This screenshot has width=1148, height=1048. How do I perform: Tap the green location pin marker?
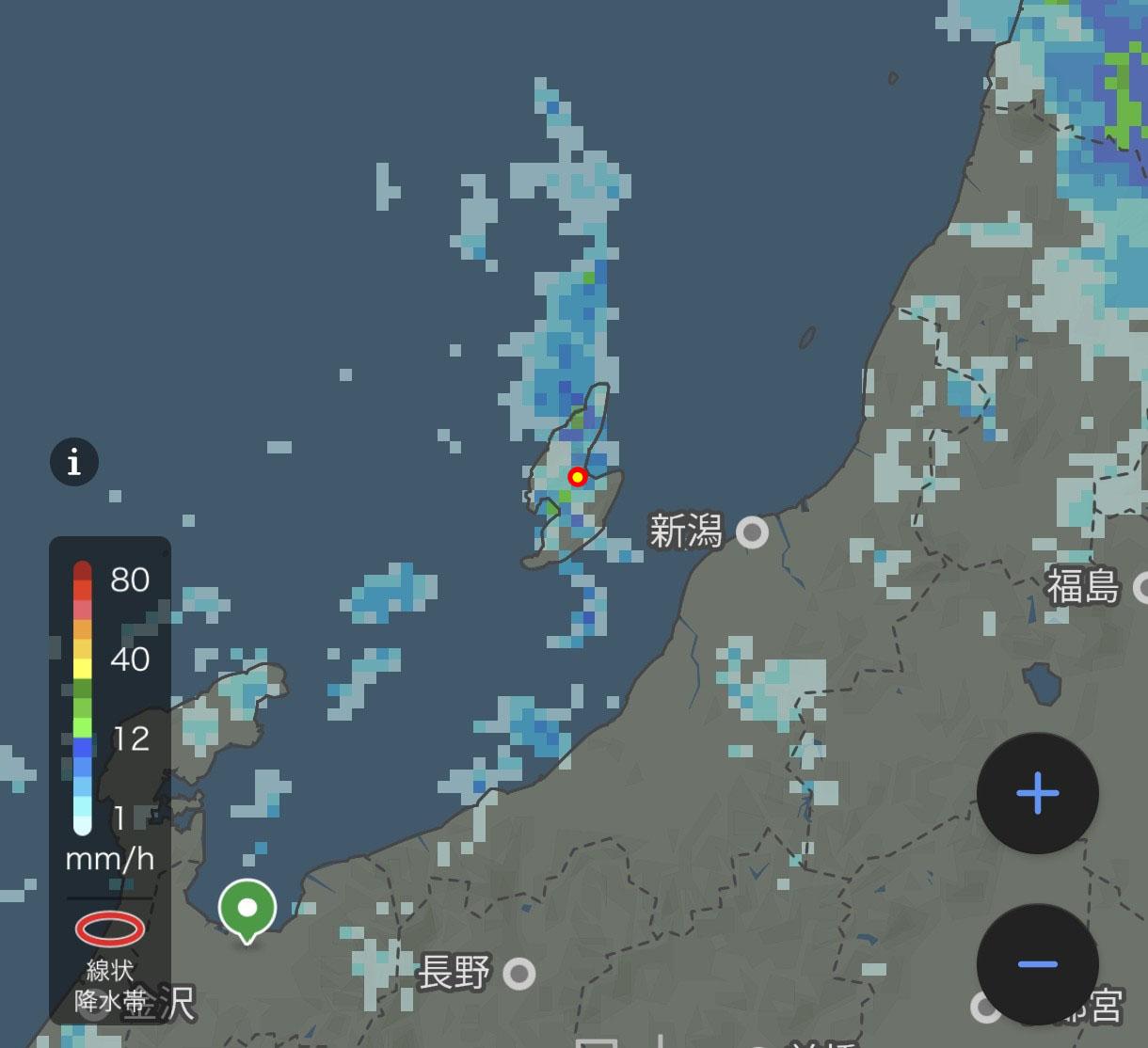pyautogui.click(x=247, y=909)
